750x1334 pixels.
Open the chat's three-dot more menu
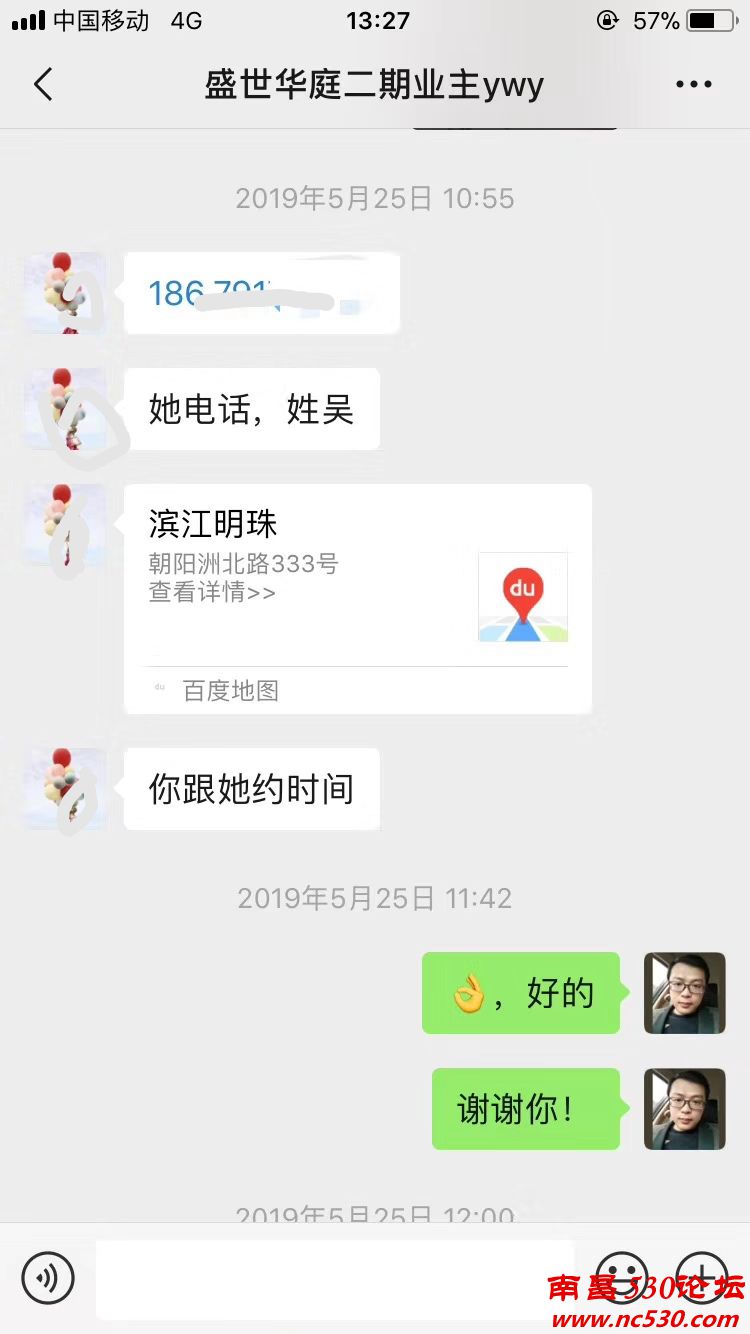(693, 85)
